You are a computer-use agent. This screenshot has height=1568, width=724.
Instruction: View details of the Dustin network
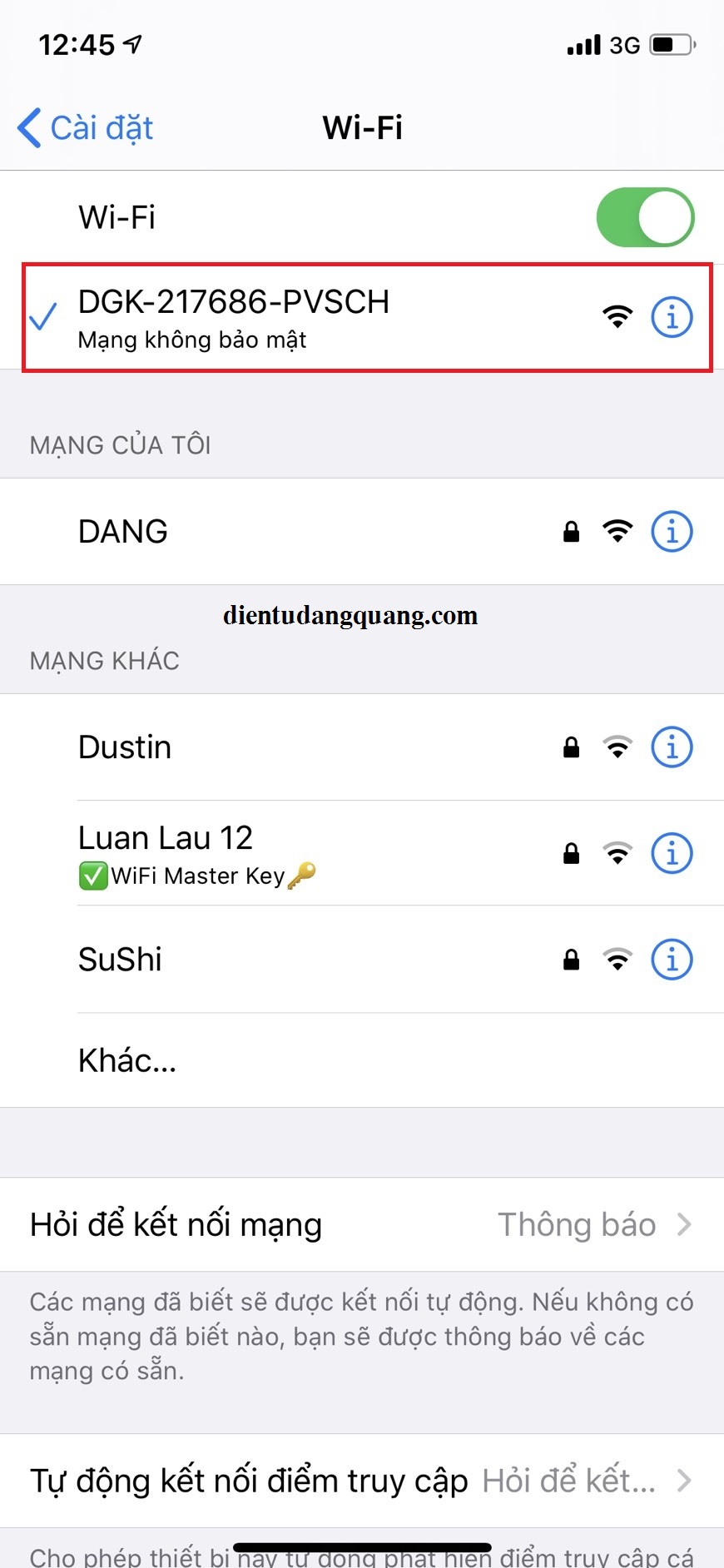(672, 747)
